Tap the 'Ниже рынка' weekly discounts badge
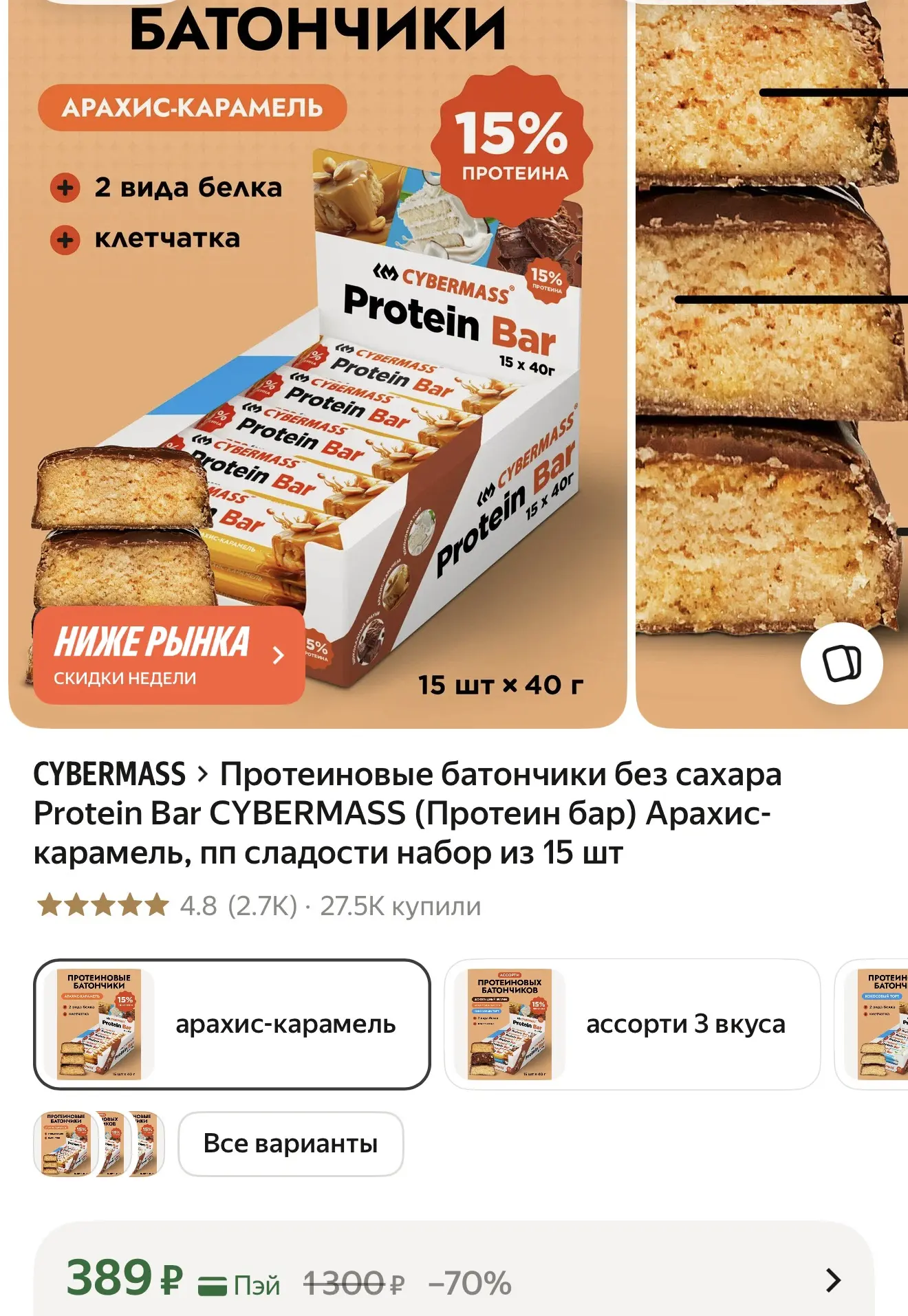Image resolution: width=908 pixels, height=1316 pixels. point(169,655)
